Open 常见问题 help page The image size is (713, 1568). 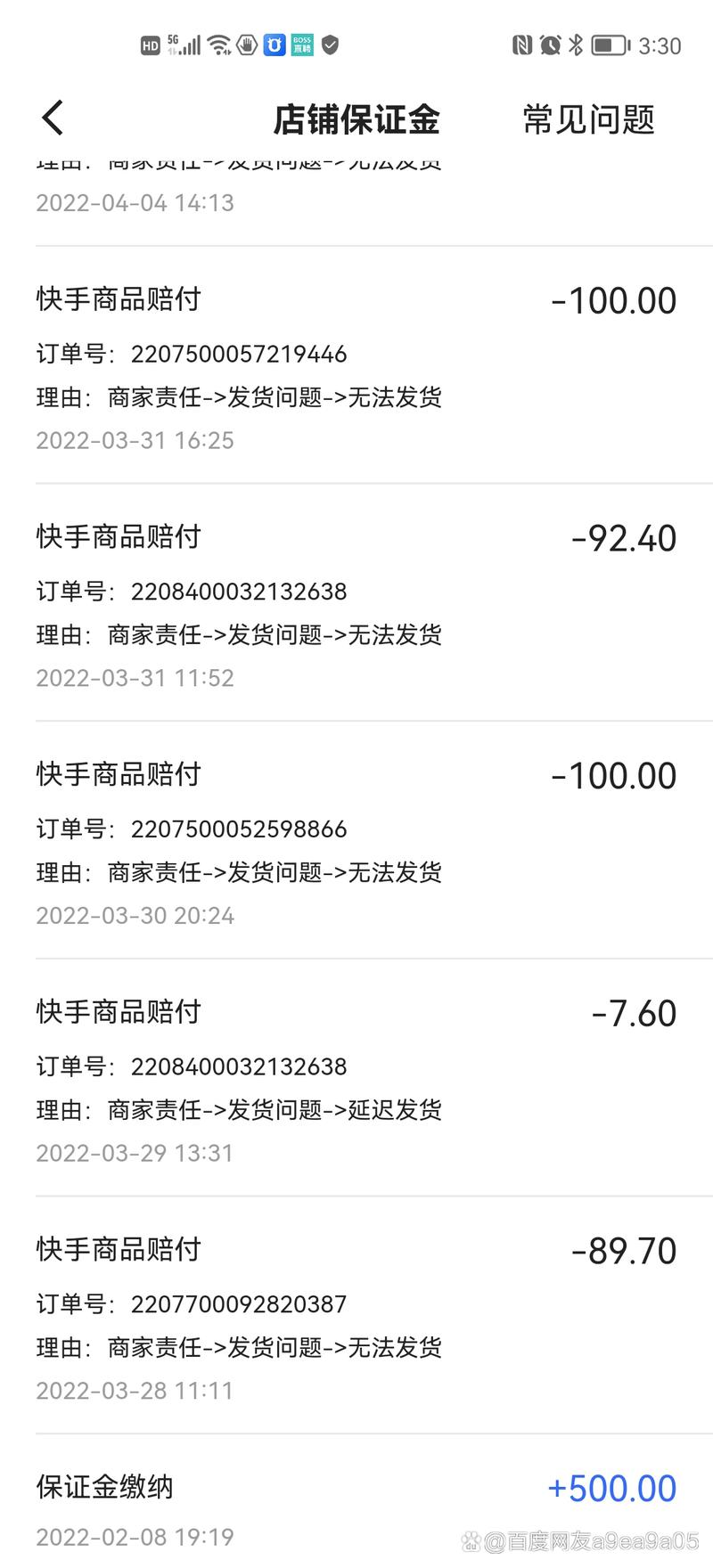tap(588, 119)
